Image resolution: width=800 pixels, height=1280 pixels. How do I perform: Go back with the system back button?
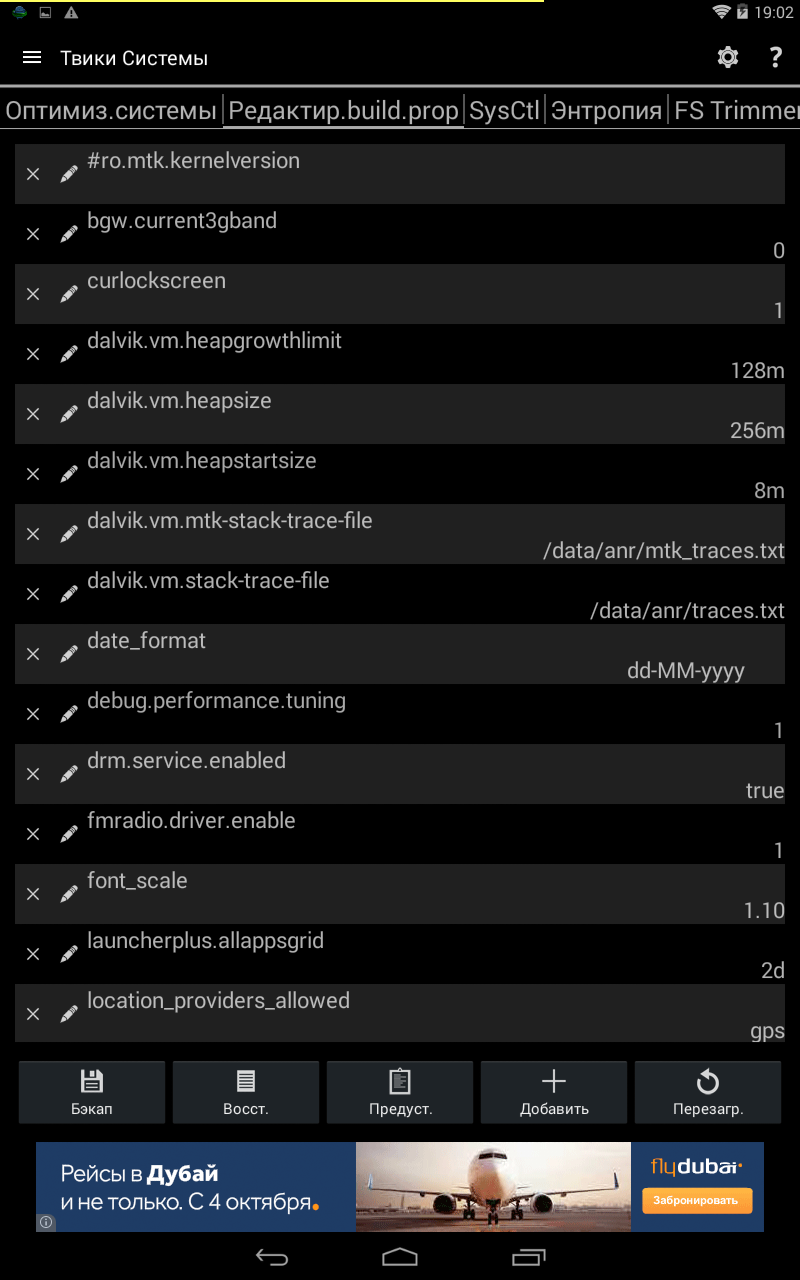272,1257
